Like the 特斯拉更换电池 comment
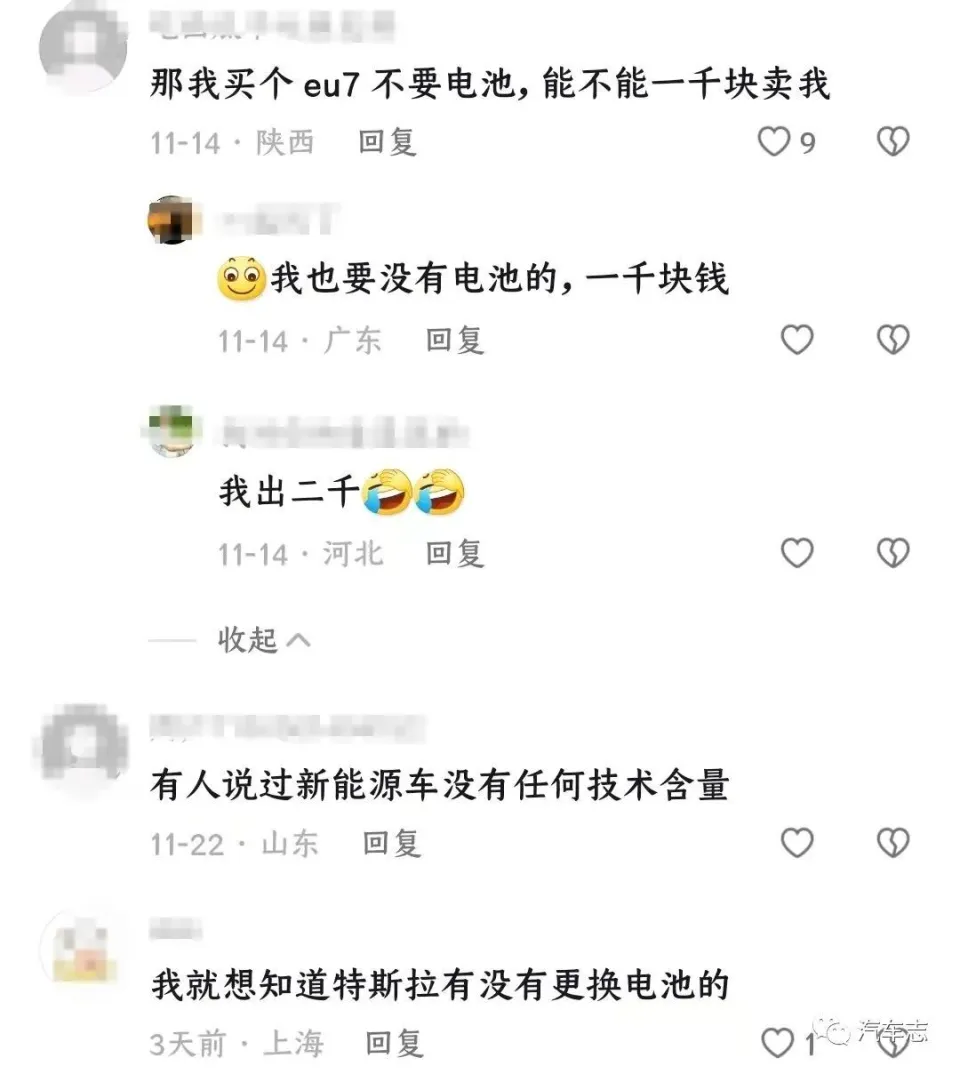 click(x=777, y=1044)
